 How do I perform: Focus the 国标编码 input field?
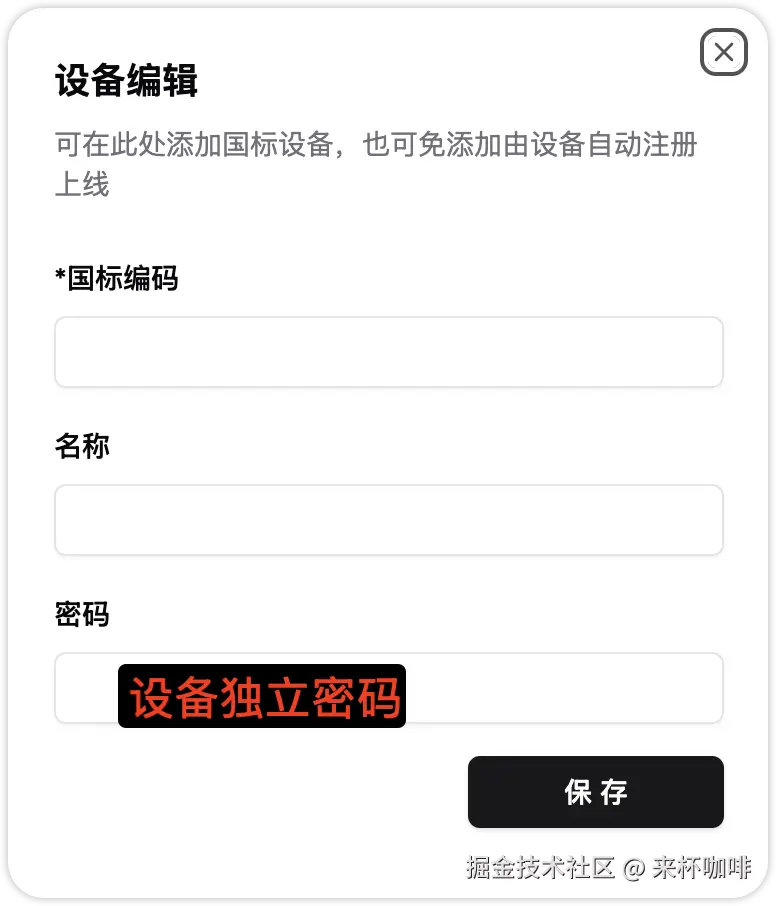tap(388, 352)
